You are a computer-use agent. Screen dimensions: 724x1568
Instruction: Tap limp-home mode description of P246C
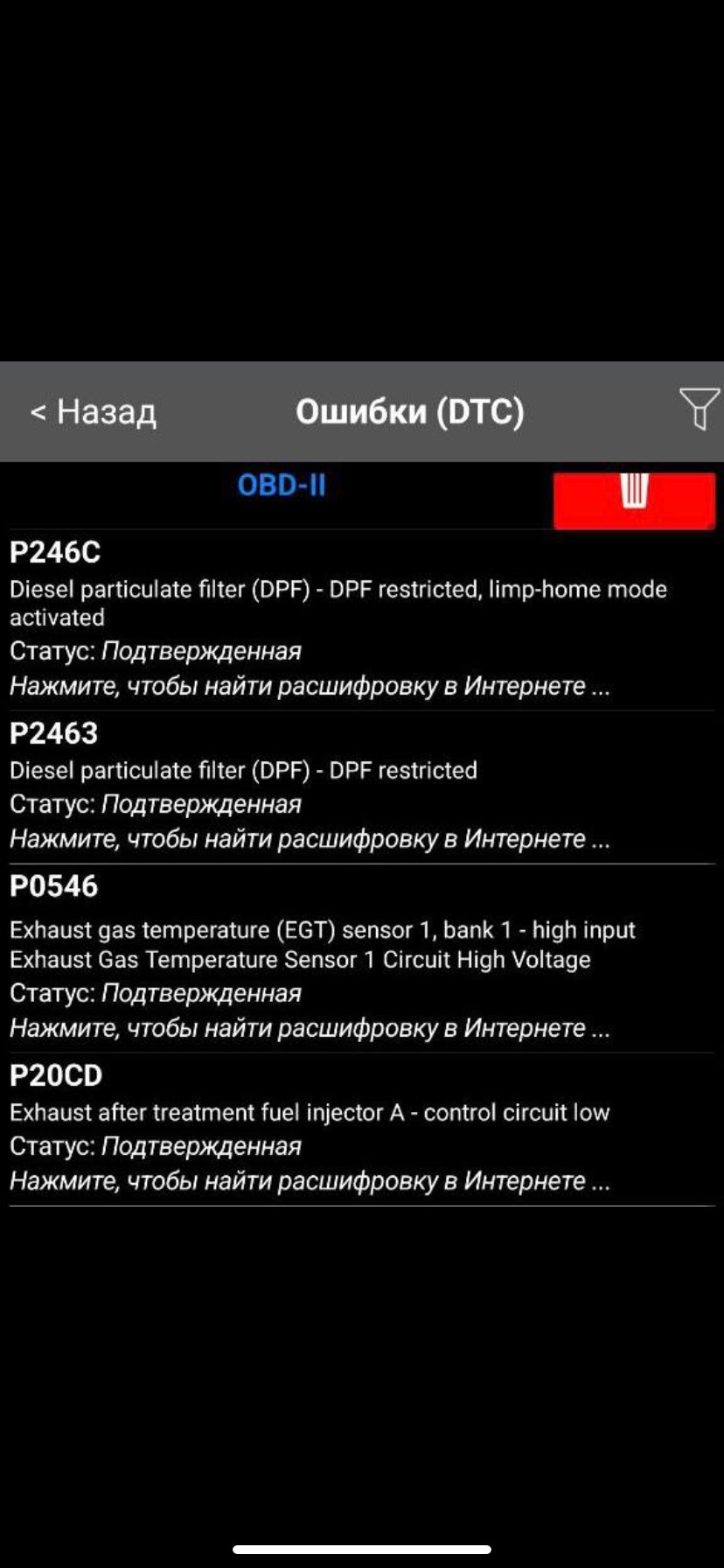338,602
